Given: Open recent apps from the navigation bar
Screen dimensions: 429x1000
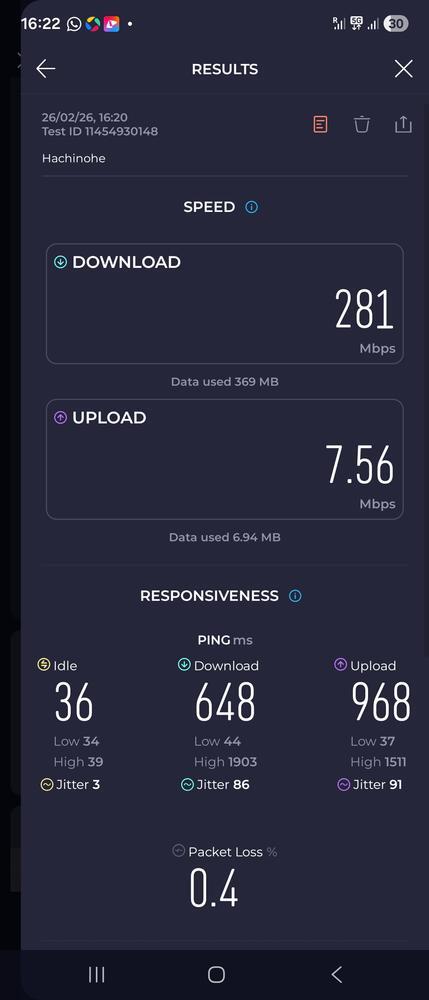Looking at the screenshot, I should [x=96, y=974].
